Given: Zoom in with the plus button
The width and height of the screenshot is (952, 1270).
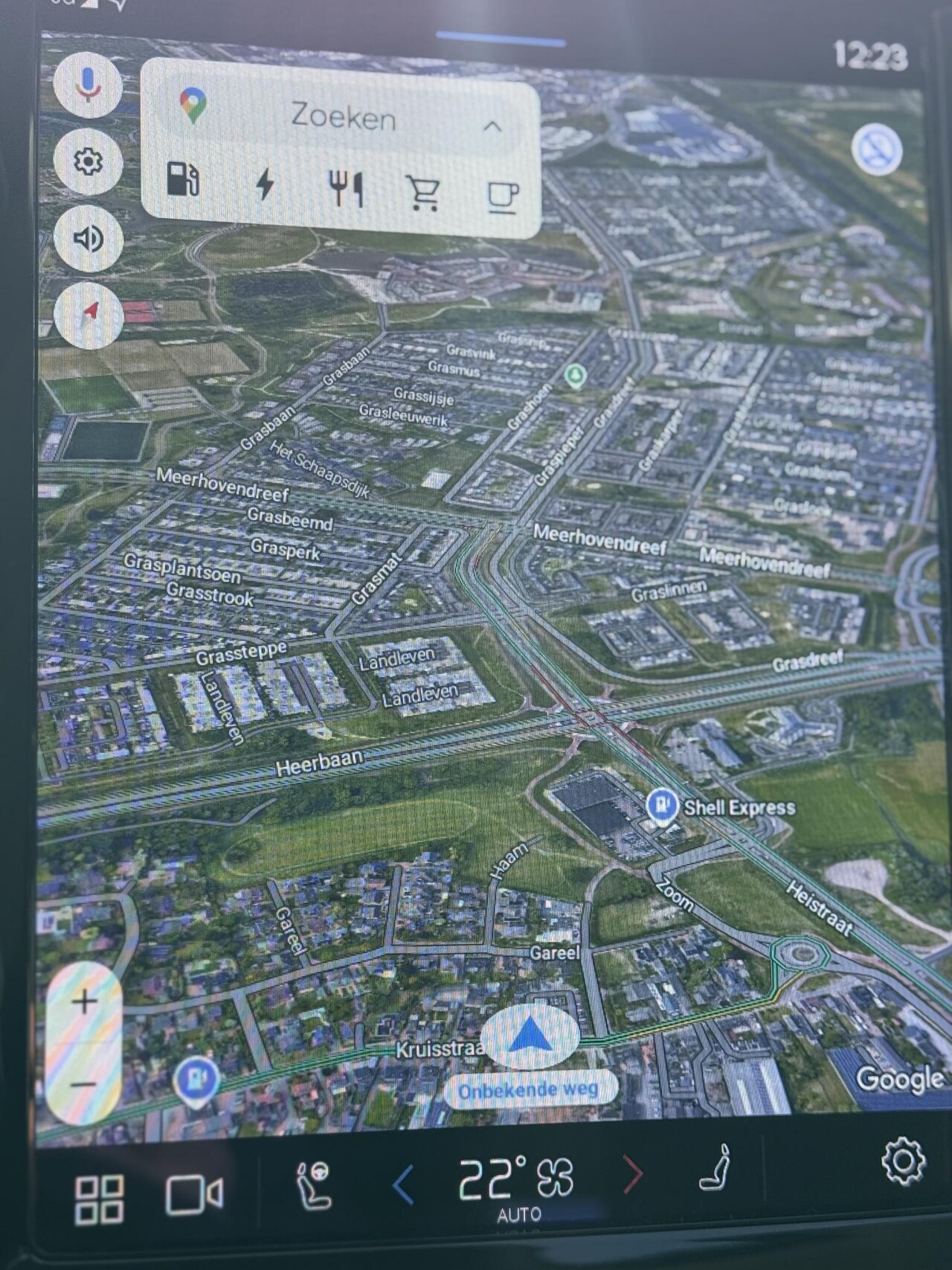Looking at the screenshot, I should (85, 1003).
